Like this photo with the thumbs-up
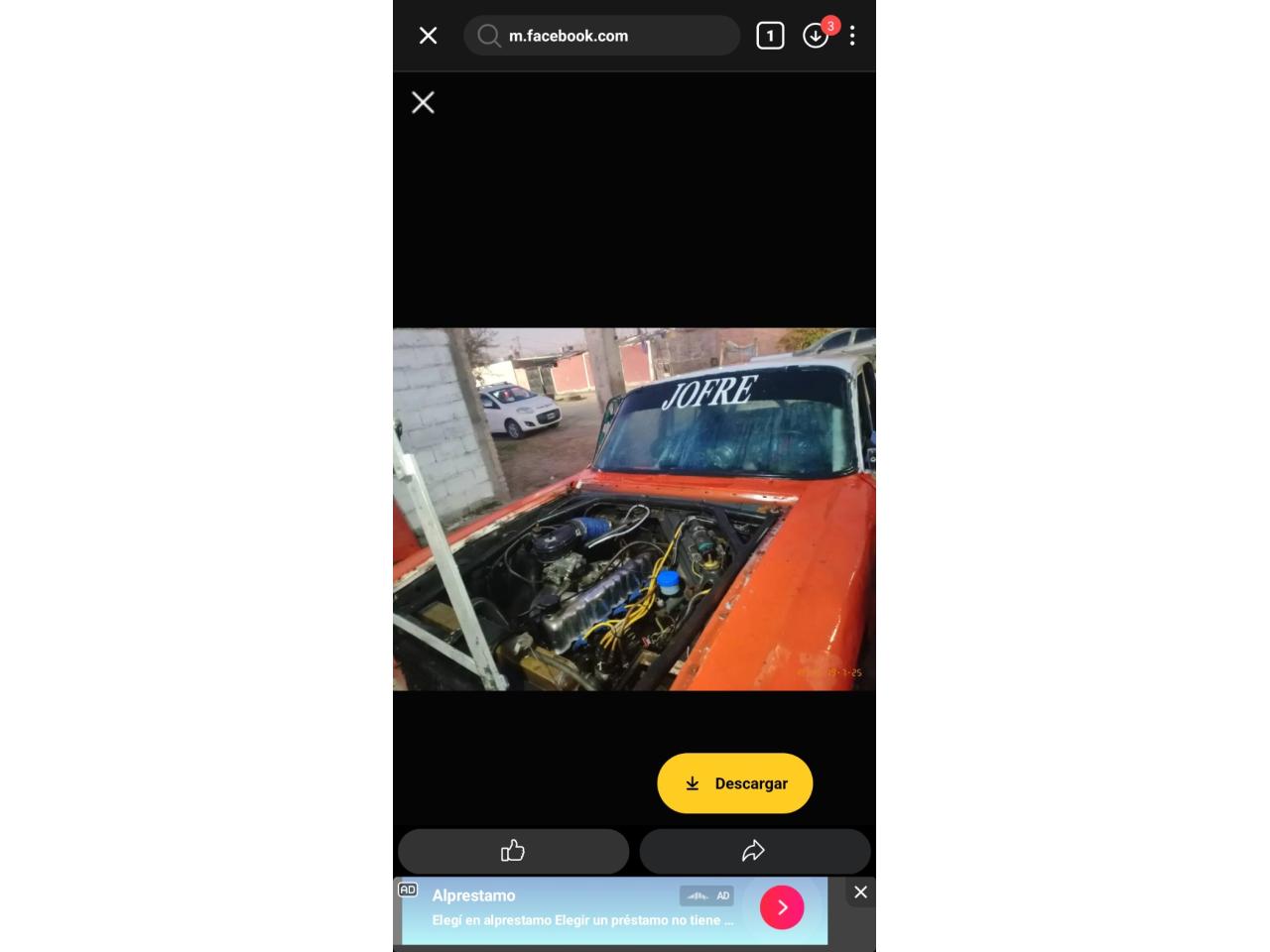This screenshot has height=952, width=1270. [513, 851]
